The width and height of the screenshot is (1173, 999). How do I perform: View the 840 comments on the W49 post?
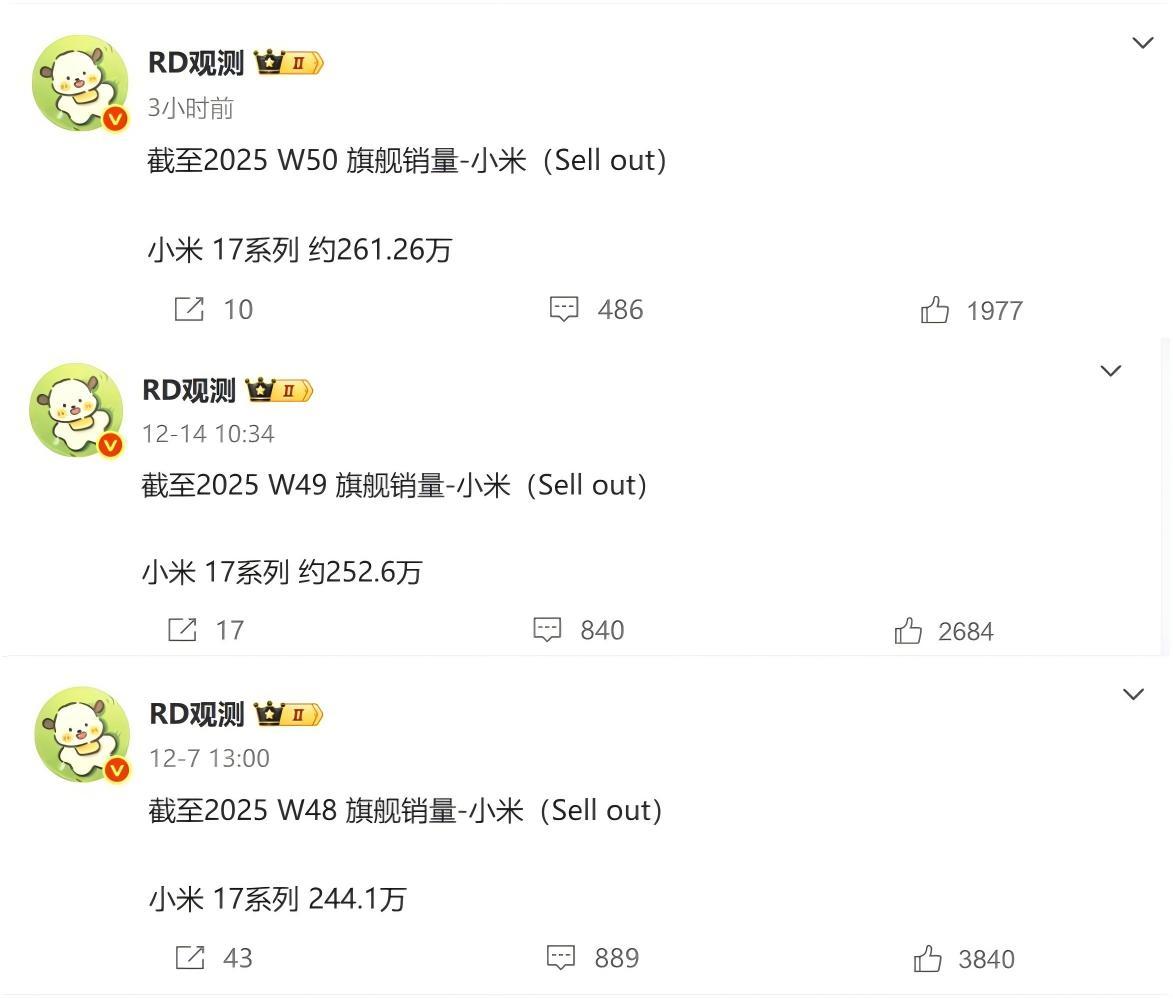tap(548, 630)
